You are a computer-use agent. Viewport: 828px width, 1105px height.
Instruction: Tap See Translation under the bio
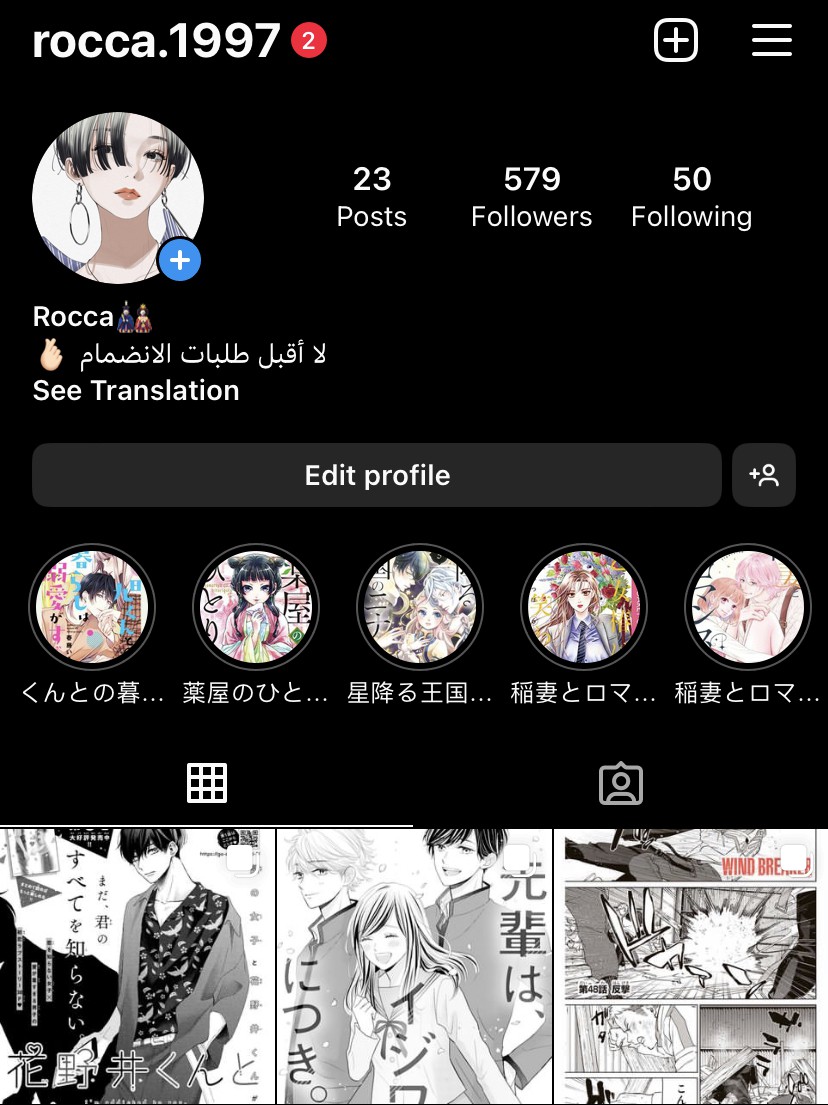pyautogui.click(x=136, y=390)
